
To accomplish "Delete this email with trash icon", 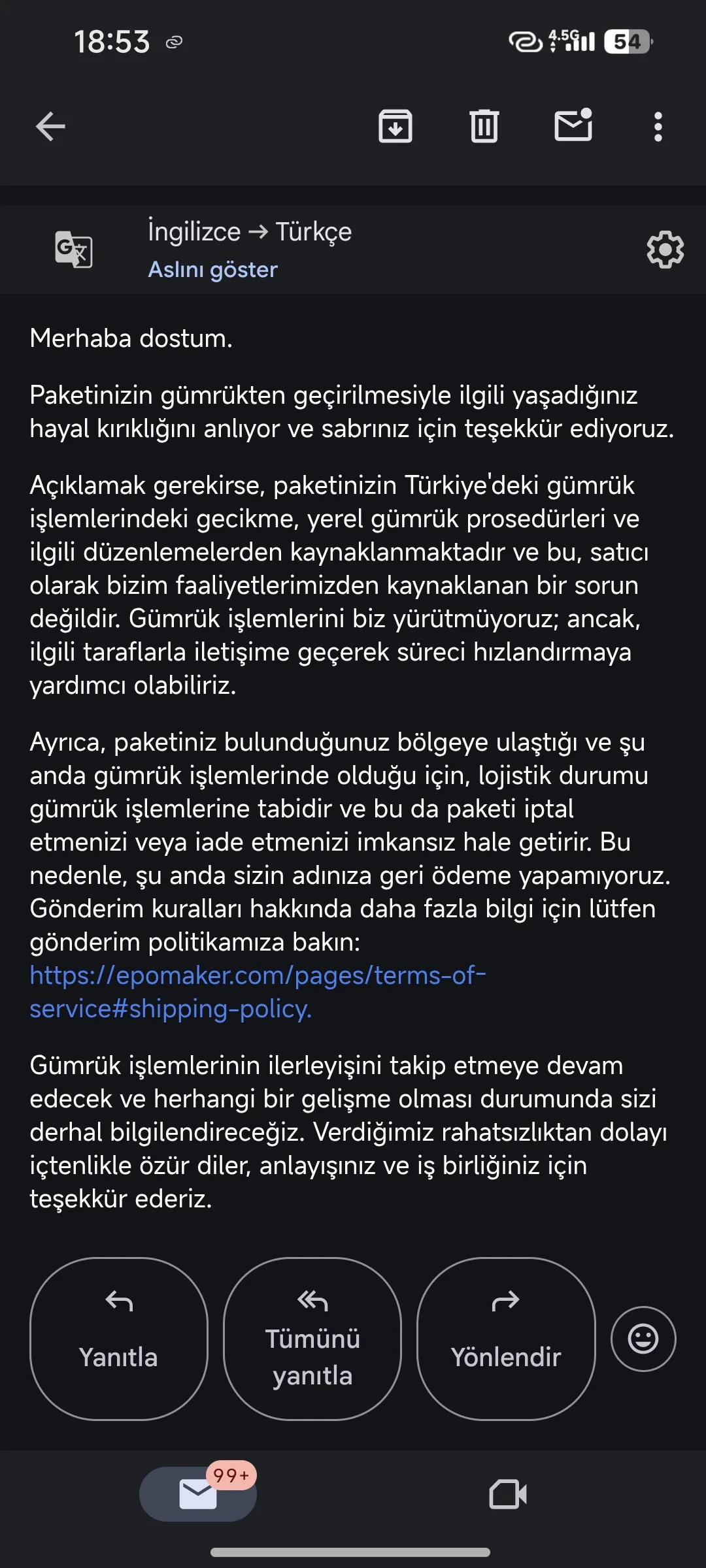I will 484,127.
